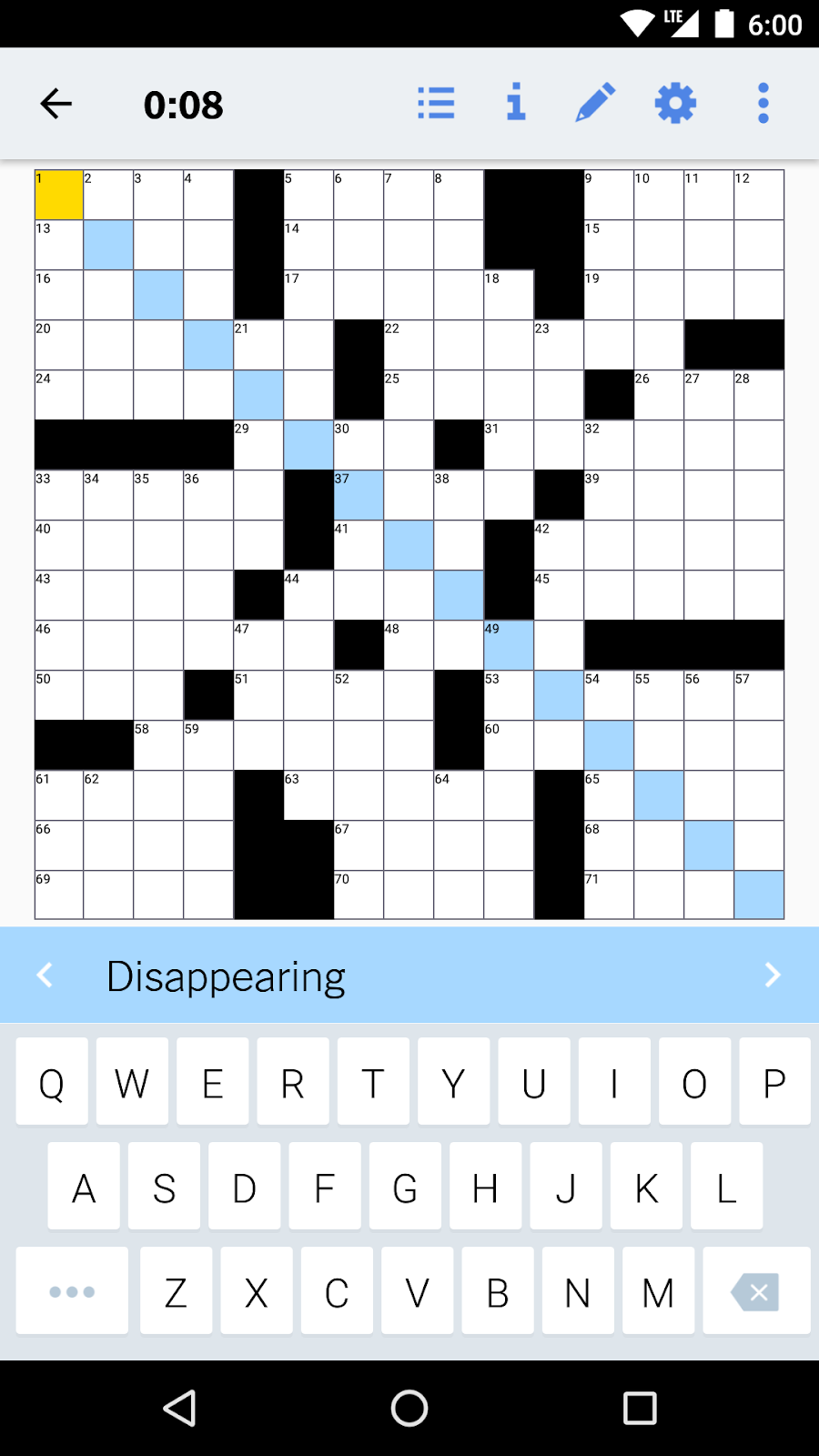Go back using the arrow icon
This screenshot has height=1456, width=819.
56,104
